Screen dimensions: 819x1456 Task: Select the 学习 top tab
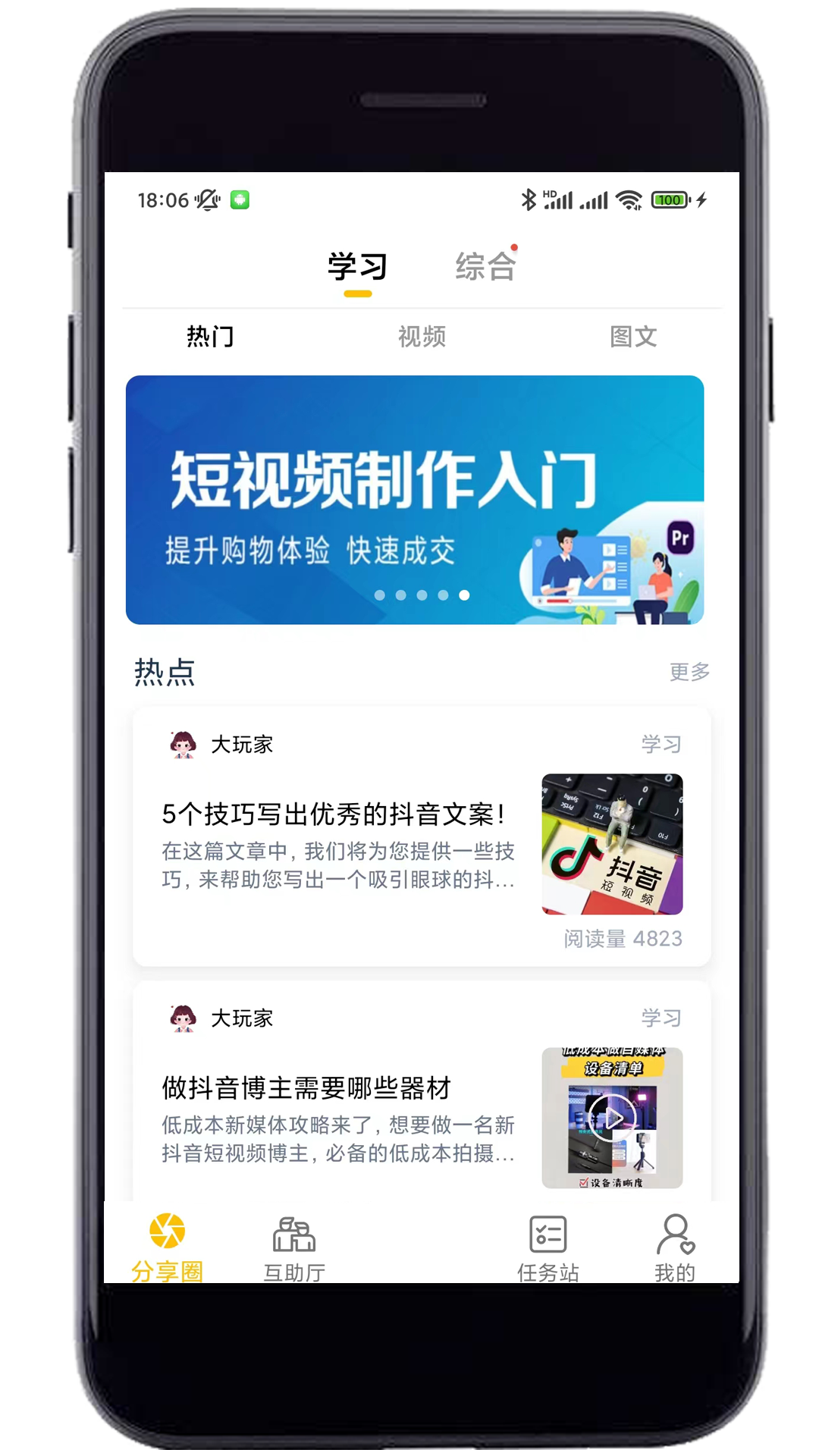click(x=357, y=267)
